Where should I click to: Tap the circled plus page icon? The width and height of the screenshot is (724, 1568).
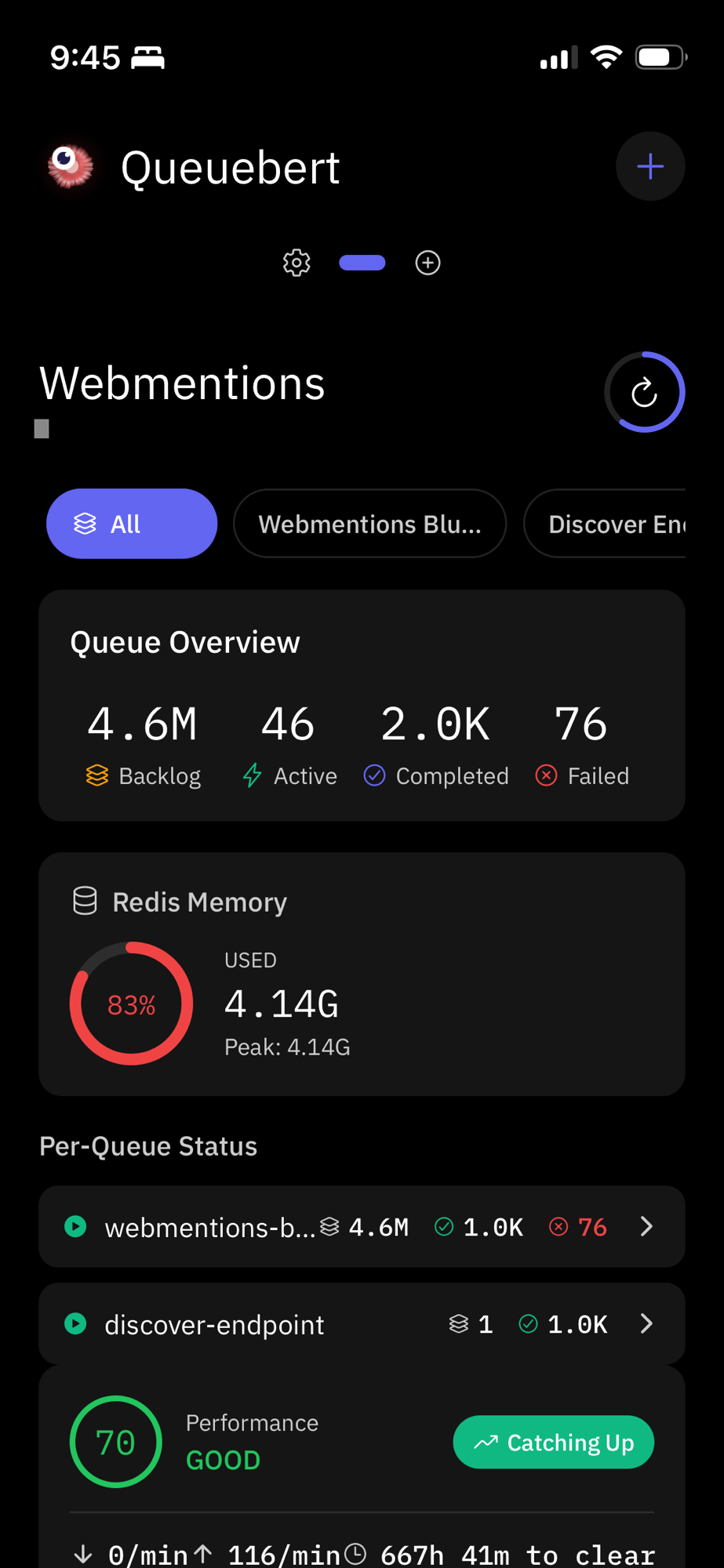tap(427, 263)
